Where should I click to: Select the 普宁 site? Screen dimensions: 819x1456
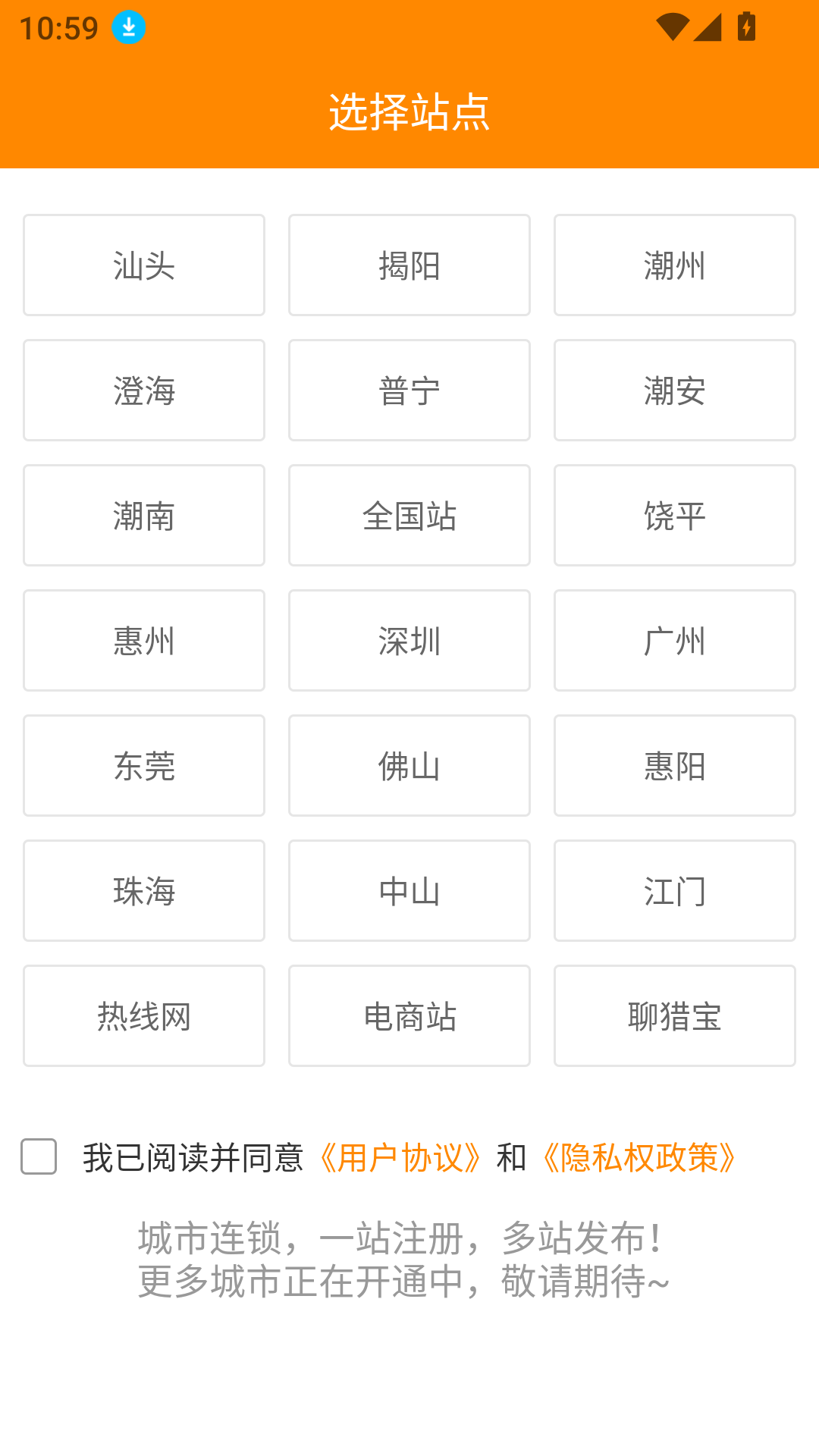coord(409,390)
